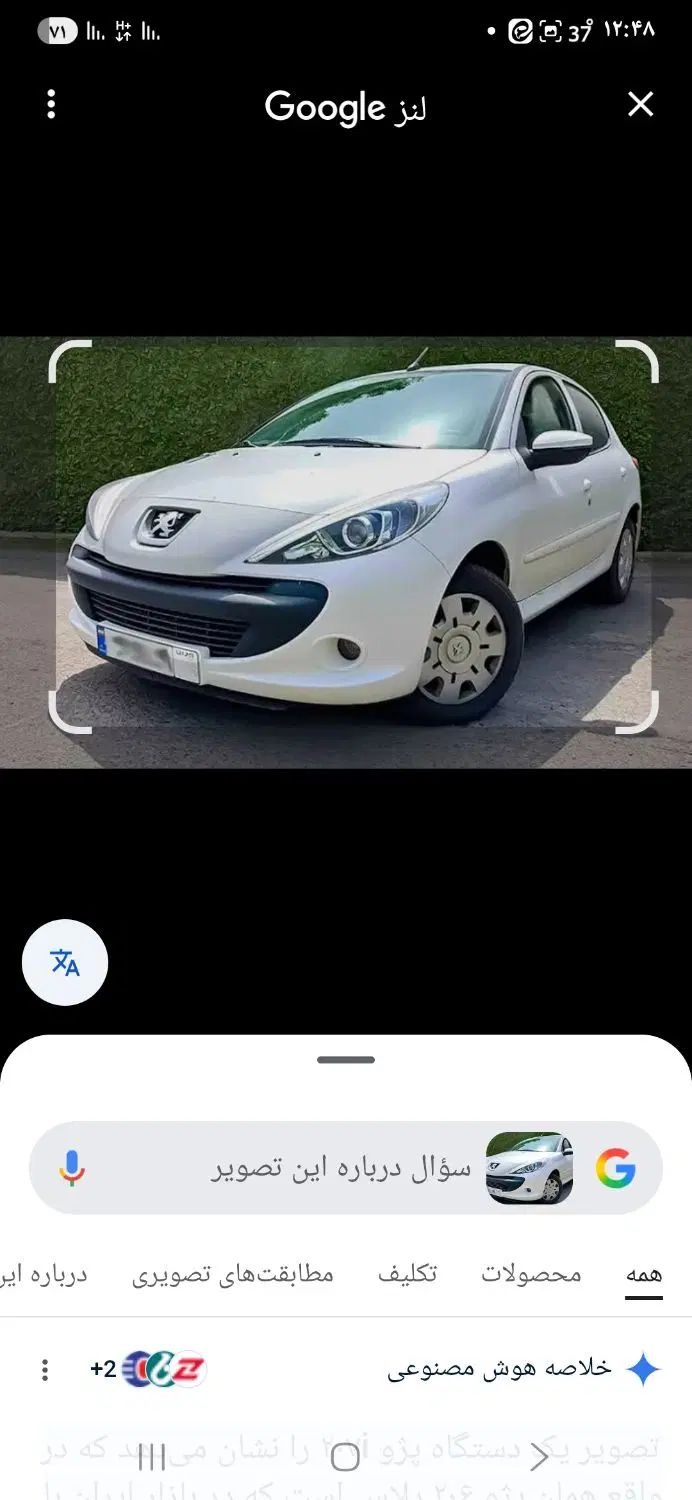Switch to the تکلیف tab
Screen dimensions: 692x1500
(407, 1274)
